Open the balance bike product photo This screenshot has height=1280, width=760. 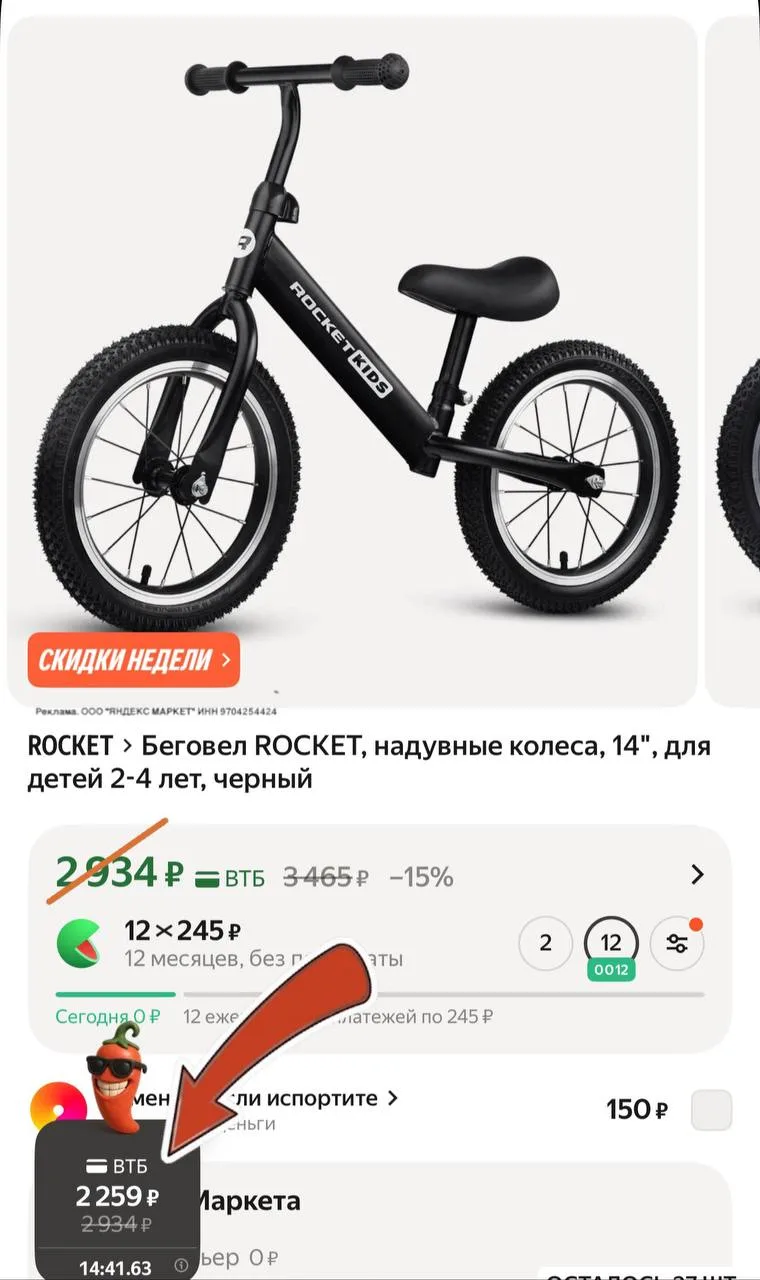coord(350,350)
